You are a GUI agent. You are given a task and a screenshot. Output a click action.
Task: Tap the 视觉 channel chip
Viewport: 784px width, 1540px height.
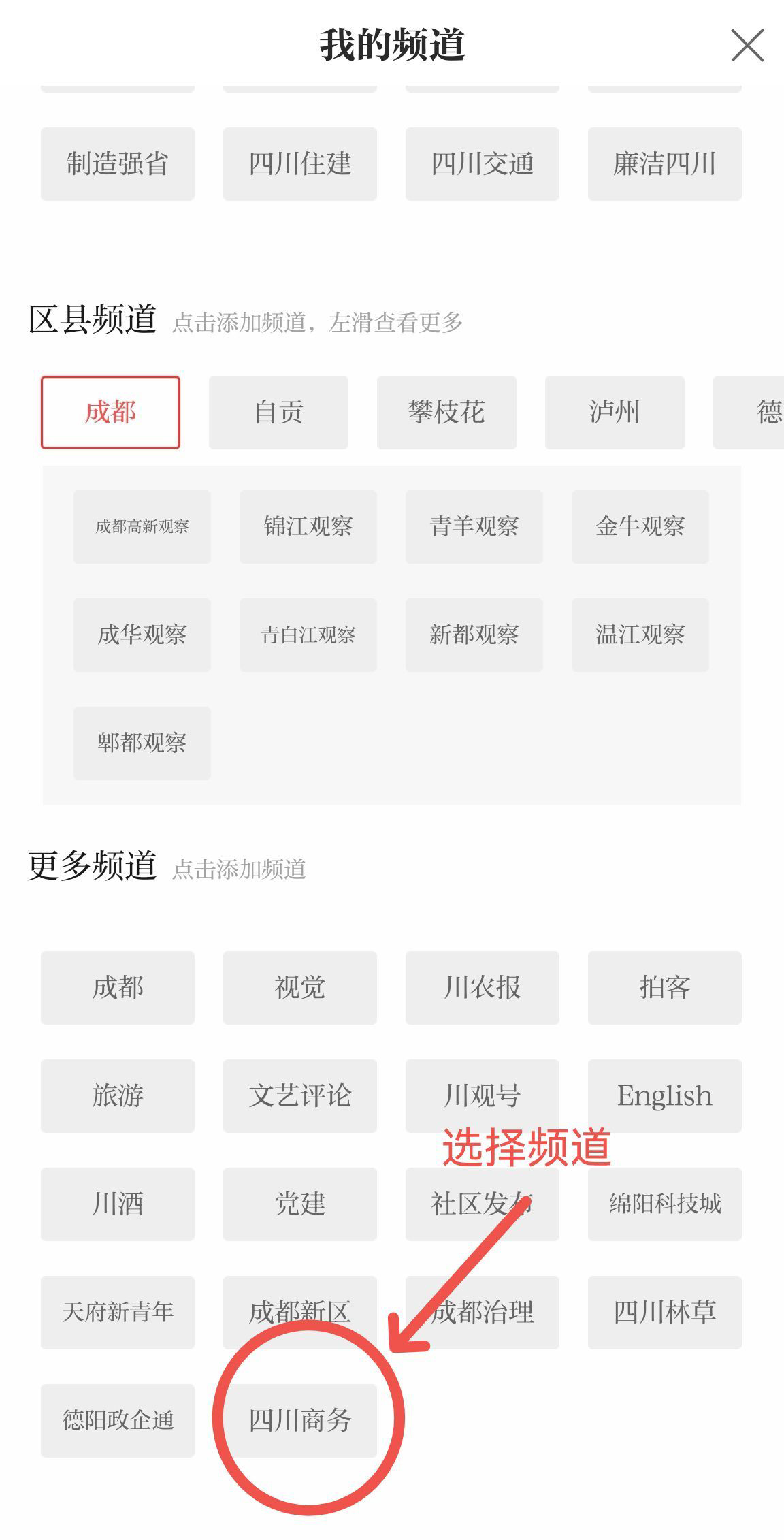299,987
